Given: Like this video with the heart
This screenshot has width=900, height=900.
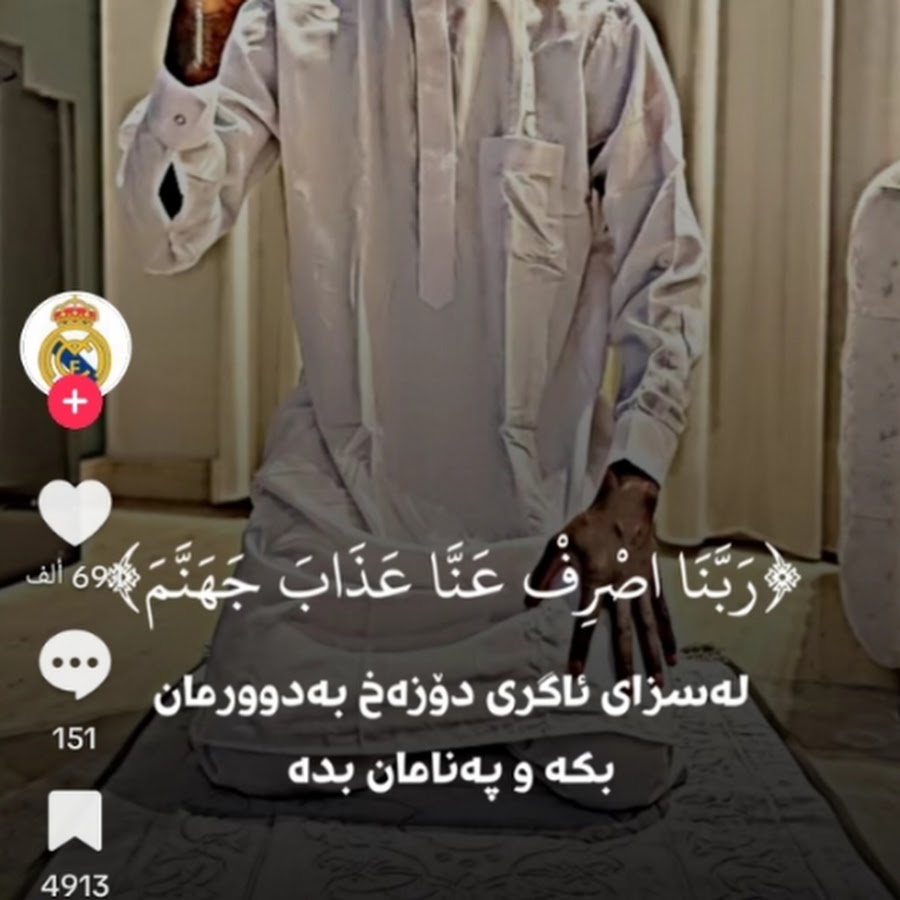Looking at the screenshot, I should tap(75, 512).
